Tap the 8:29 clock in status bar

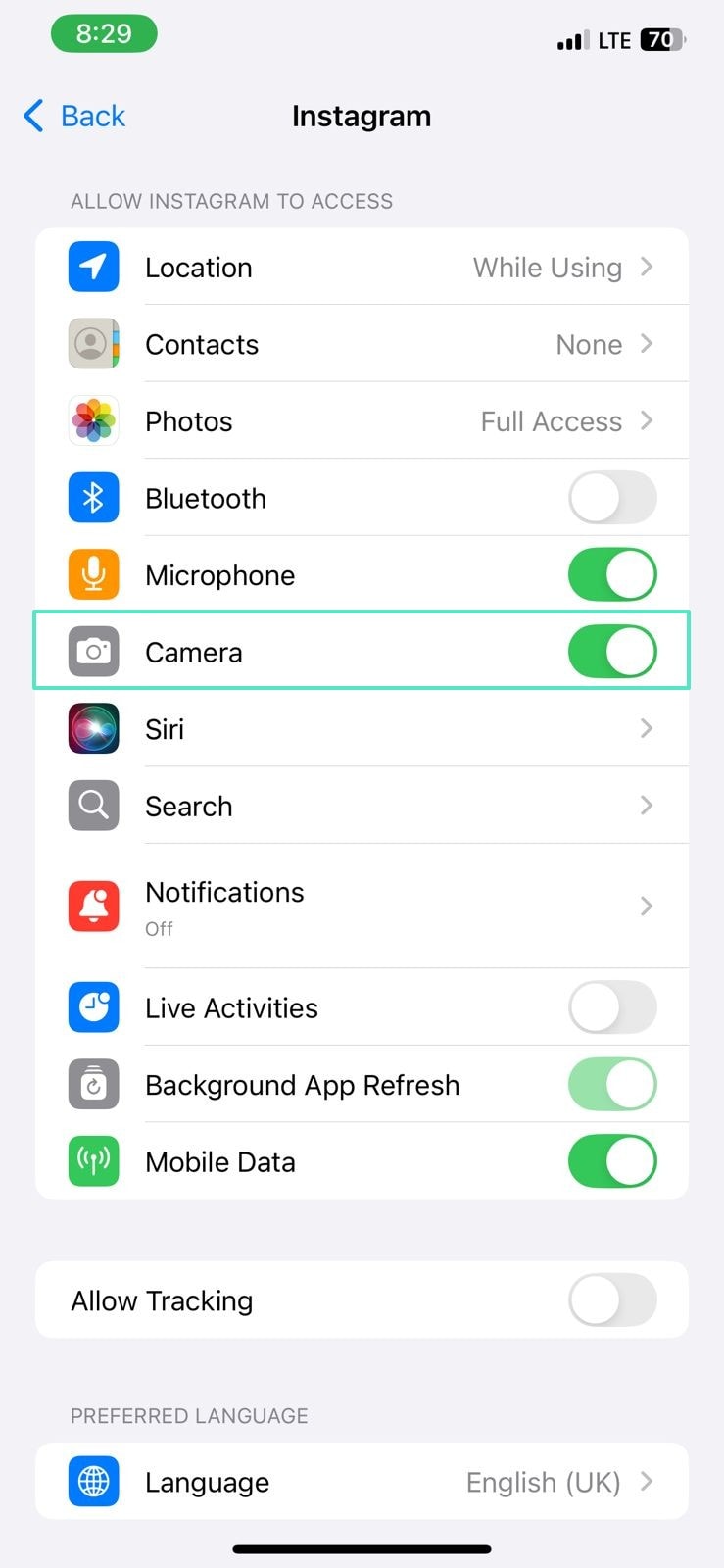104,33
